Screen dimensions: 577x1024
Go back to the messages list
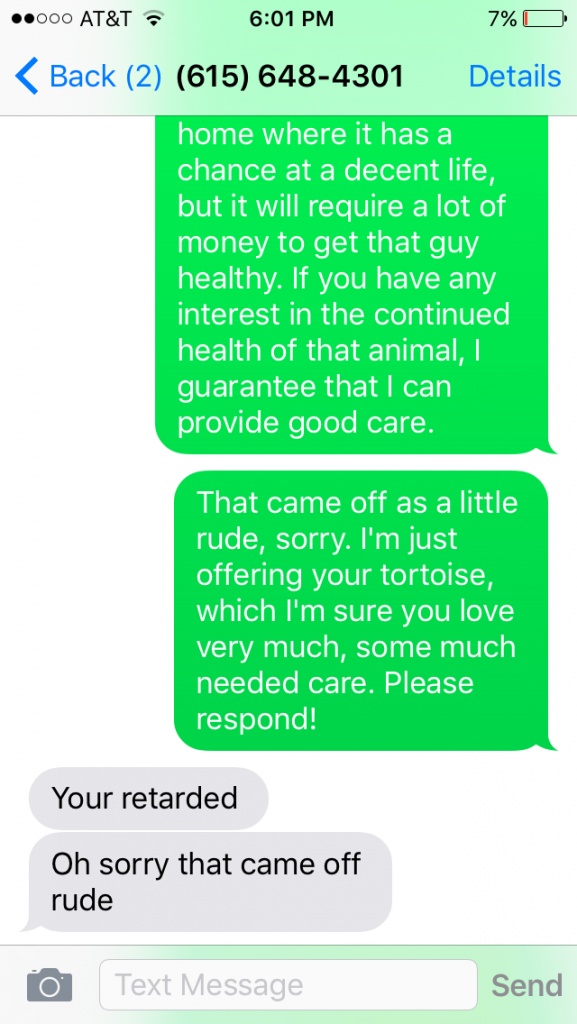pos(87,76)
